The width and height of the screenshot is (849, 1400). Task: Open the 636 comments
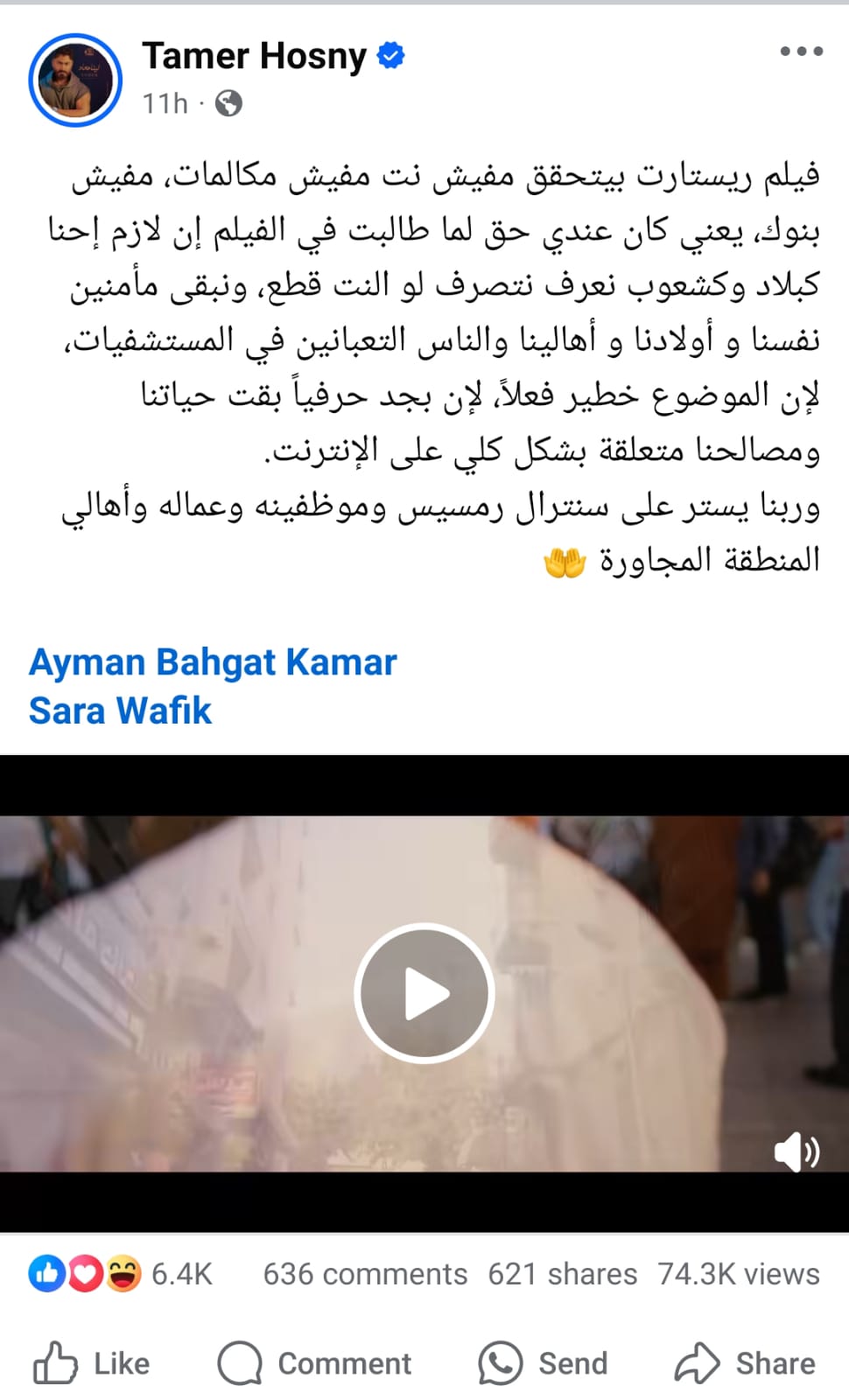365,1274
